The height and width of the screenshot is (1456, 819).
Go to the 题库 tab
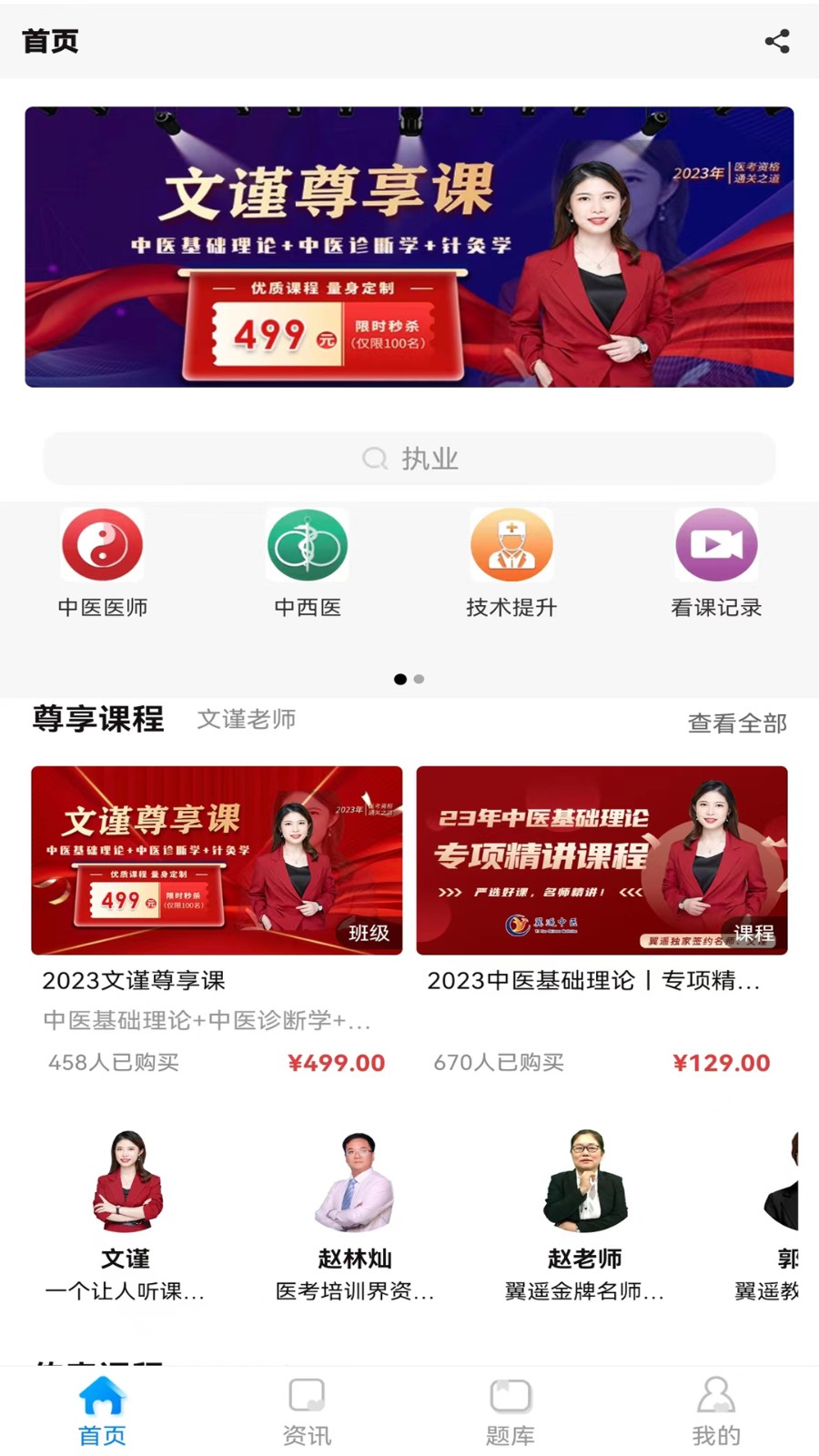(x=511, y=1411)
